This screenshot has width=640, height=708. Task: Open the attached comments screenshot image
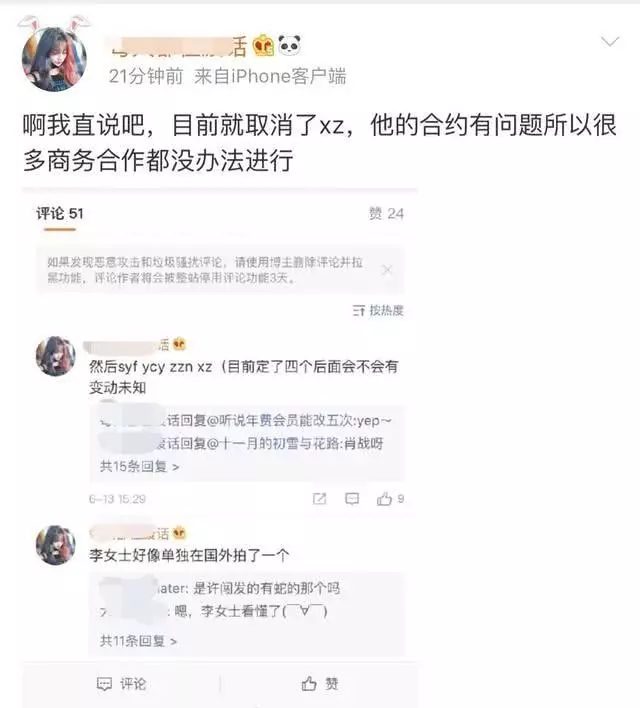pyautogui.click(x=220, y=440)
